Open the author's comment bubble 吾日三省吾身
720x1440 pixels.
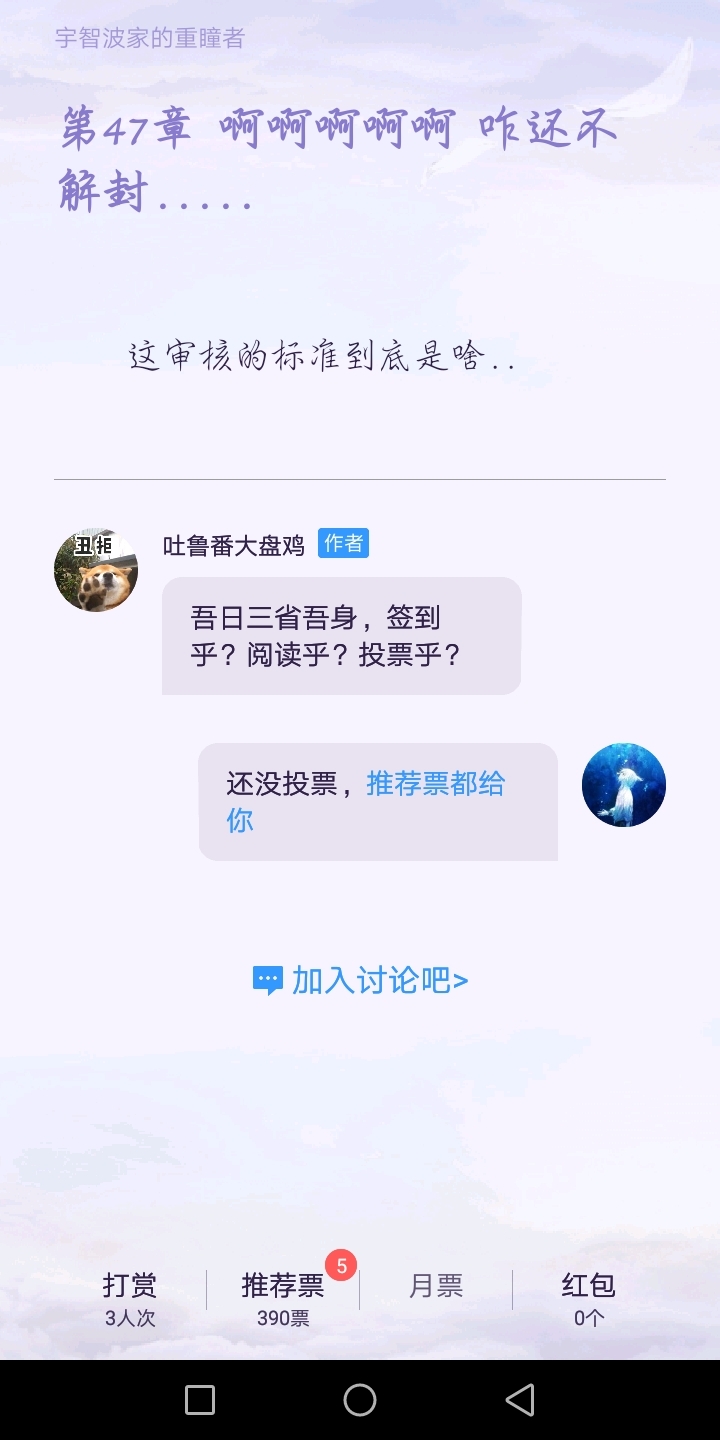click(x=341, y=636)
